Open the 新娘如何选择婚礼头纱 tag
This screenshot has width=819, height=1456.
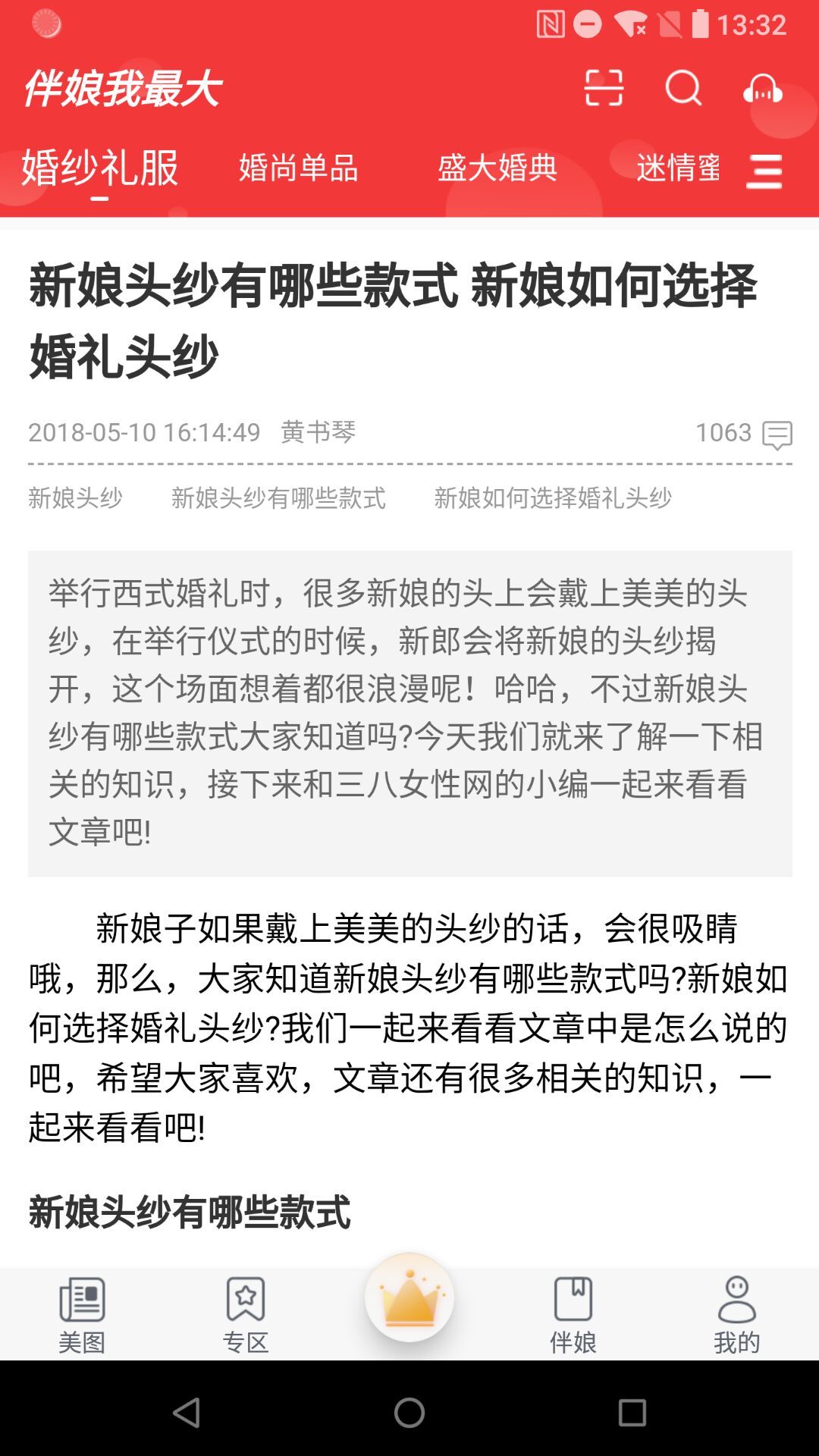[x=553, y=498]
